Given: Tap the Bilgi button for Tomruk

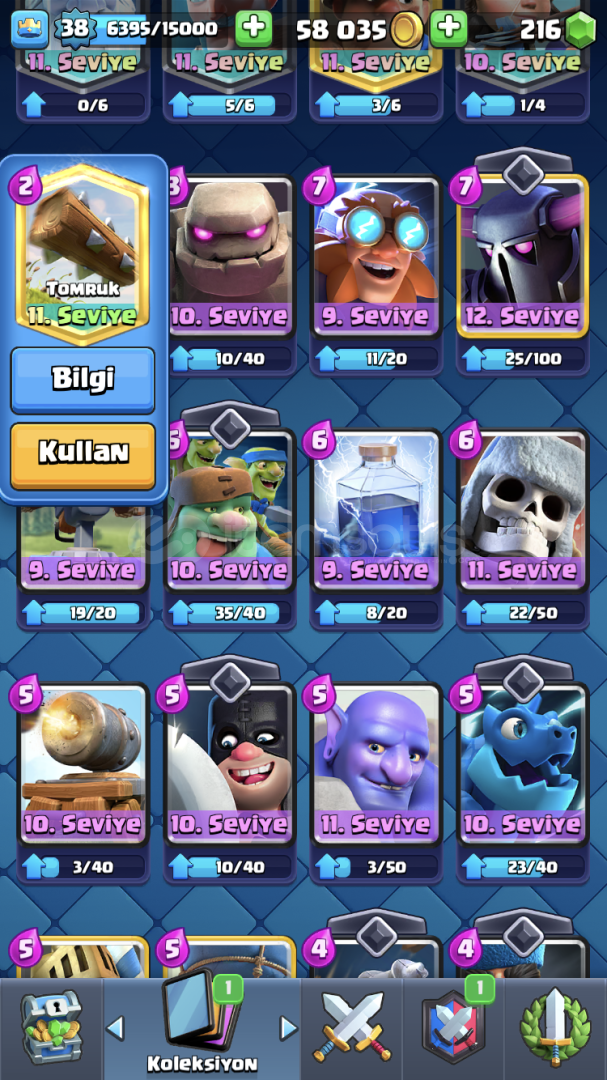Looking at the screenshot, I should coord(83,380).
